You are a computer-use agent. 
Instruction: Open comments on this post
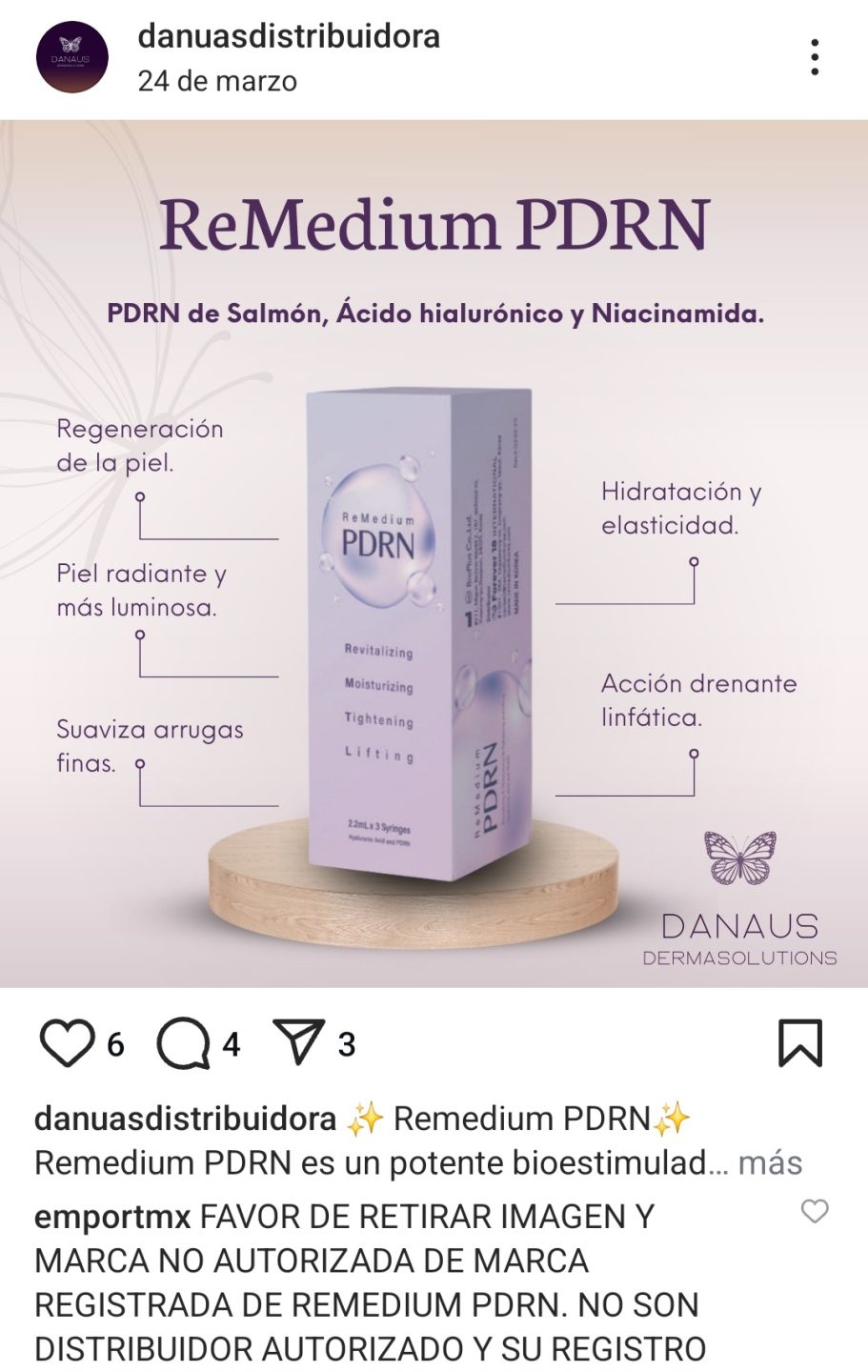click(184, 1042)
